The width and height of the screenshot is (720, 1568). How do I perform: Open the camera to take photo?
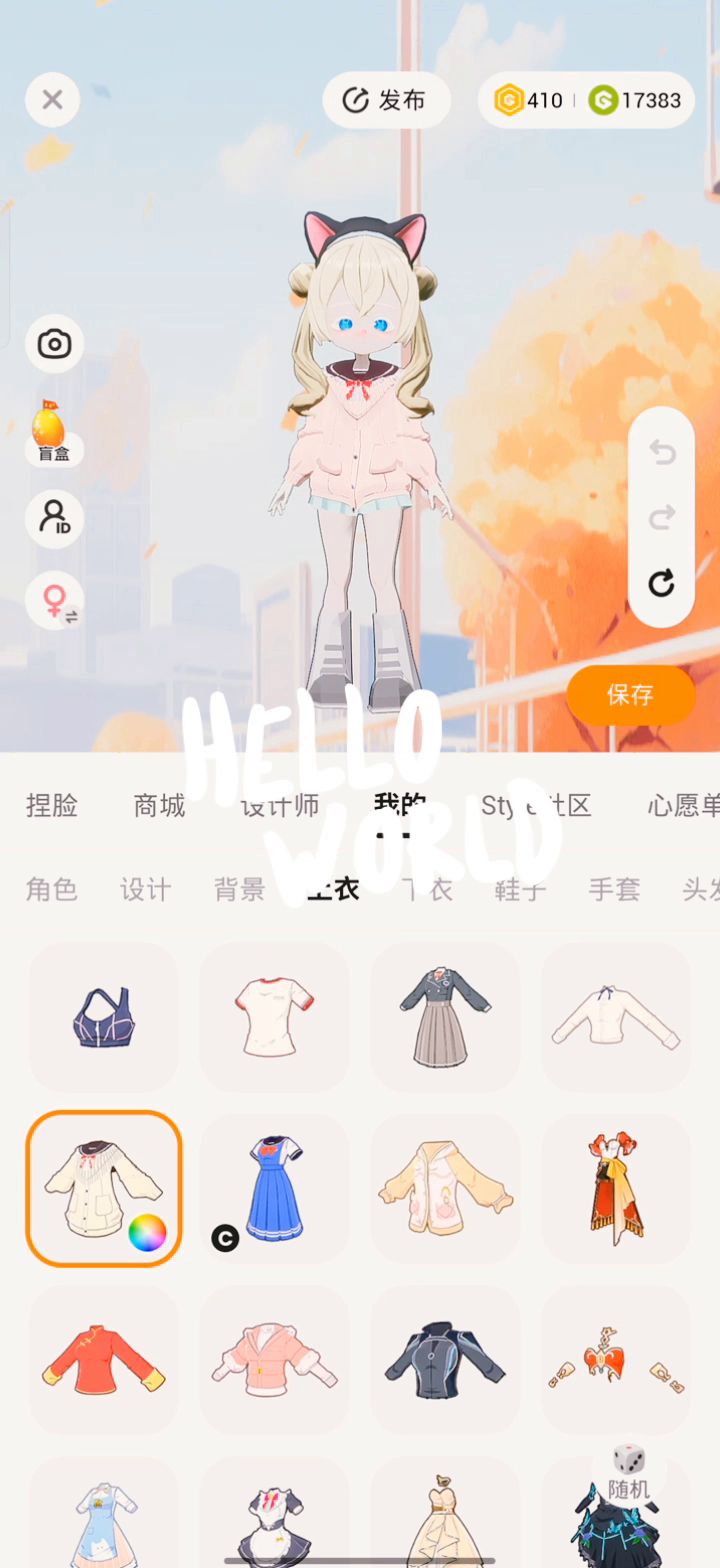[54, 345]
